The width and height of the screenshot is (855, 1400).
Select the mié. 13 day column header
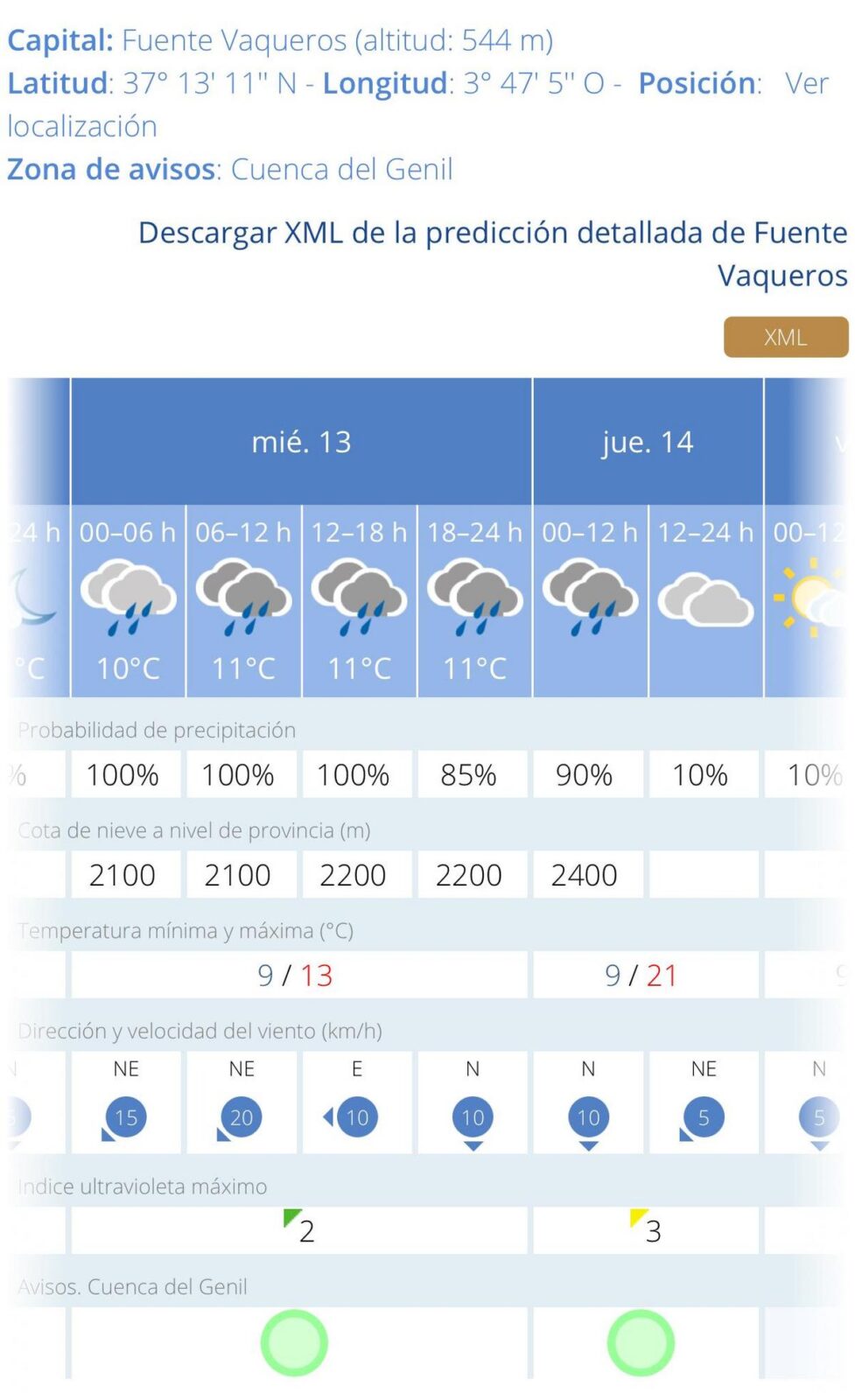pyautogui.click(x=301, y=442)
